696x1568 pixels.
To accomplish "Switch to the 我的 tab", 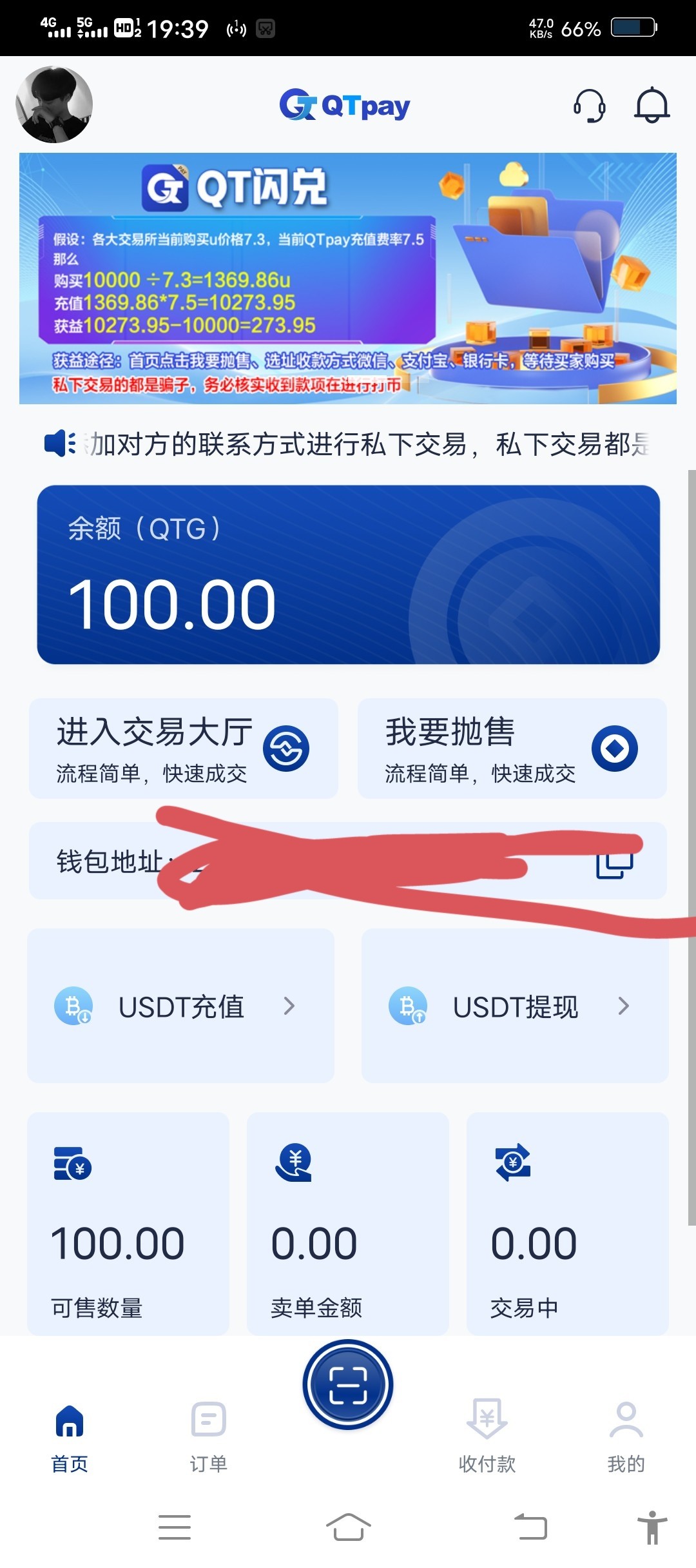I will 626,1436.
